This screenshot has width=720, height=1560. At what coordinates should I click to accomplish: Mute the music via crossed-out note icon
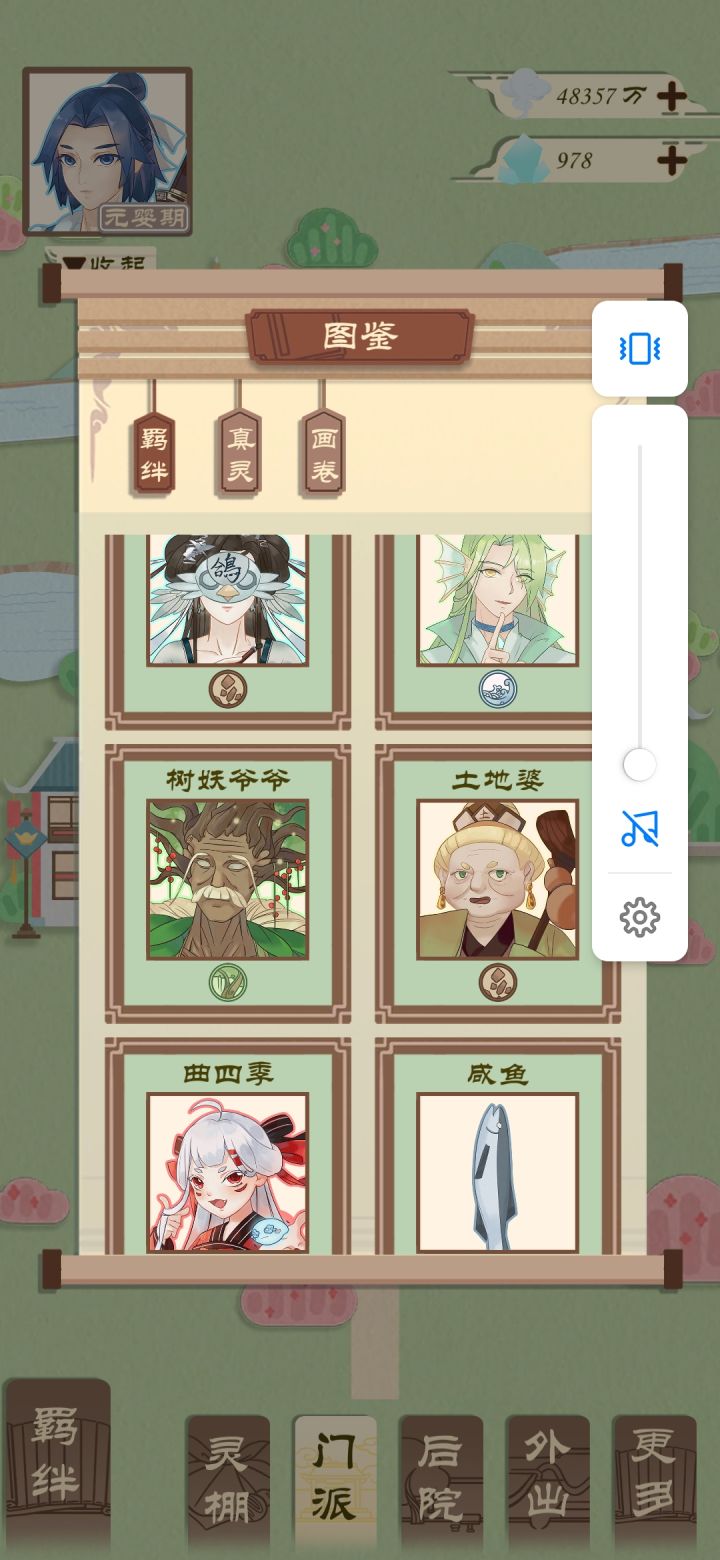point(640,830)
